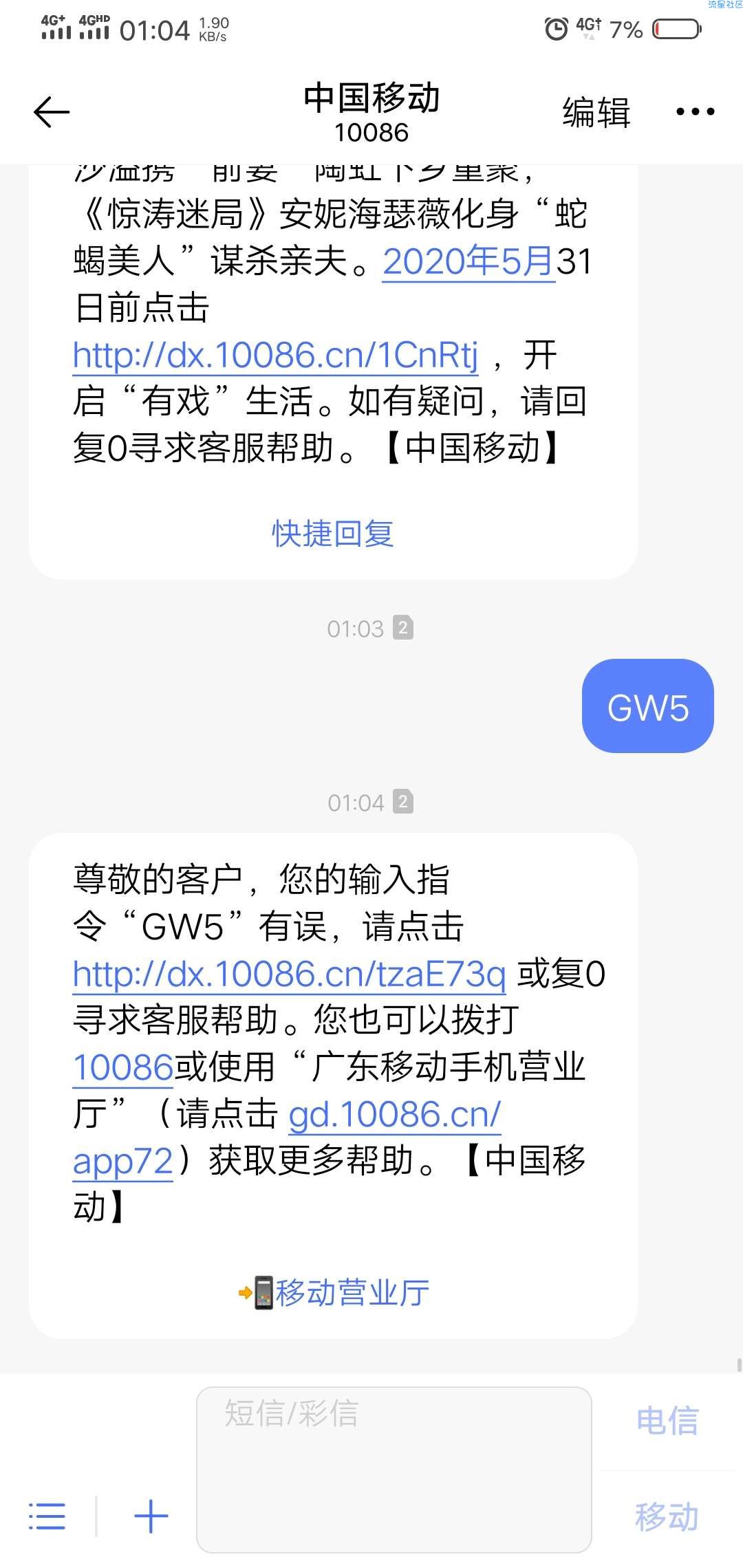Open the plus attachment menu

click(151, 1516)
